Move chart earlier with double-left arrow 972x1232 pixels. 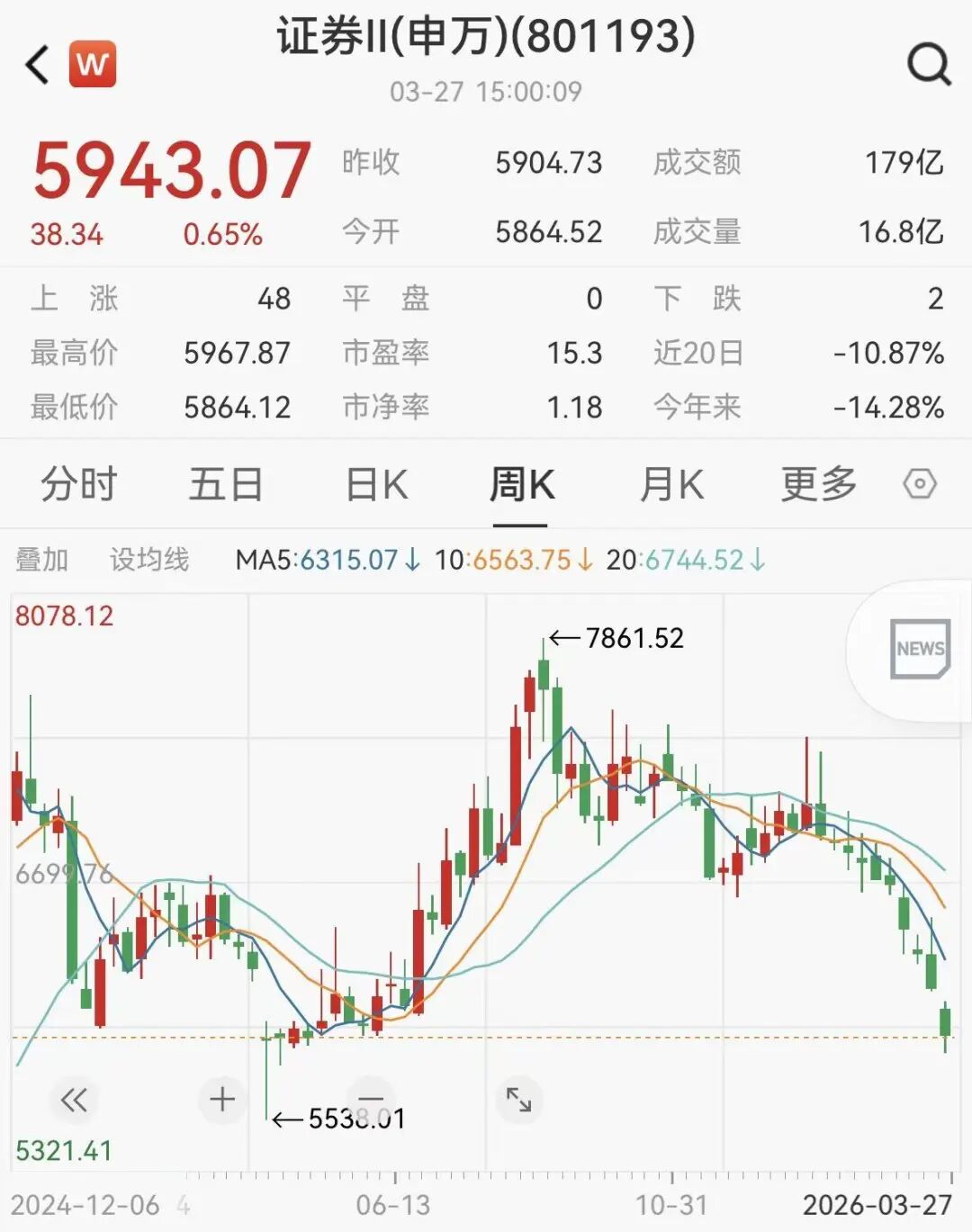pos(74,1100)
